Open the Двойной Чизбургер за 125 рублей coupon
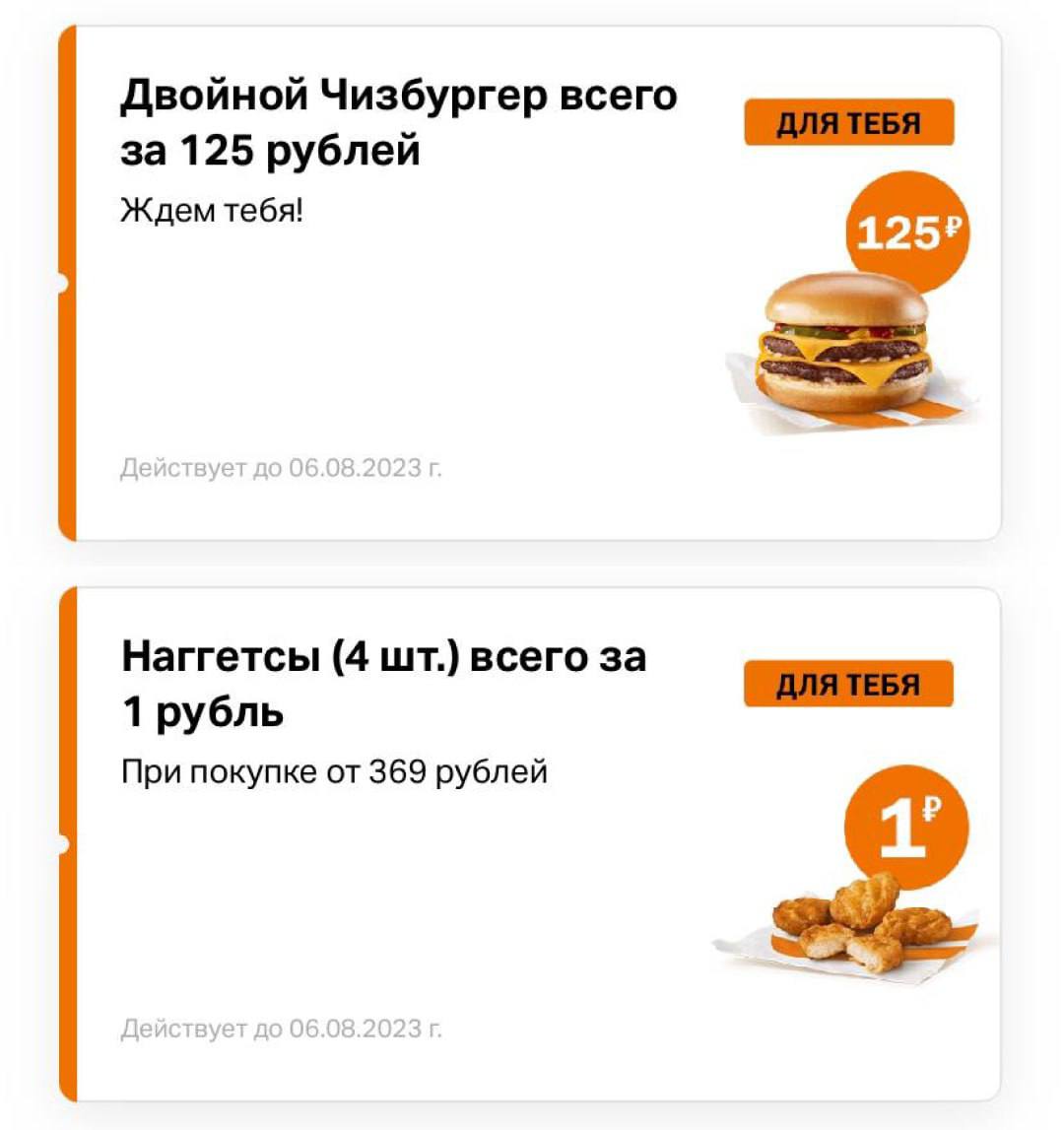1064x1130 pixels. coord(398,123)
